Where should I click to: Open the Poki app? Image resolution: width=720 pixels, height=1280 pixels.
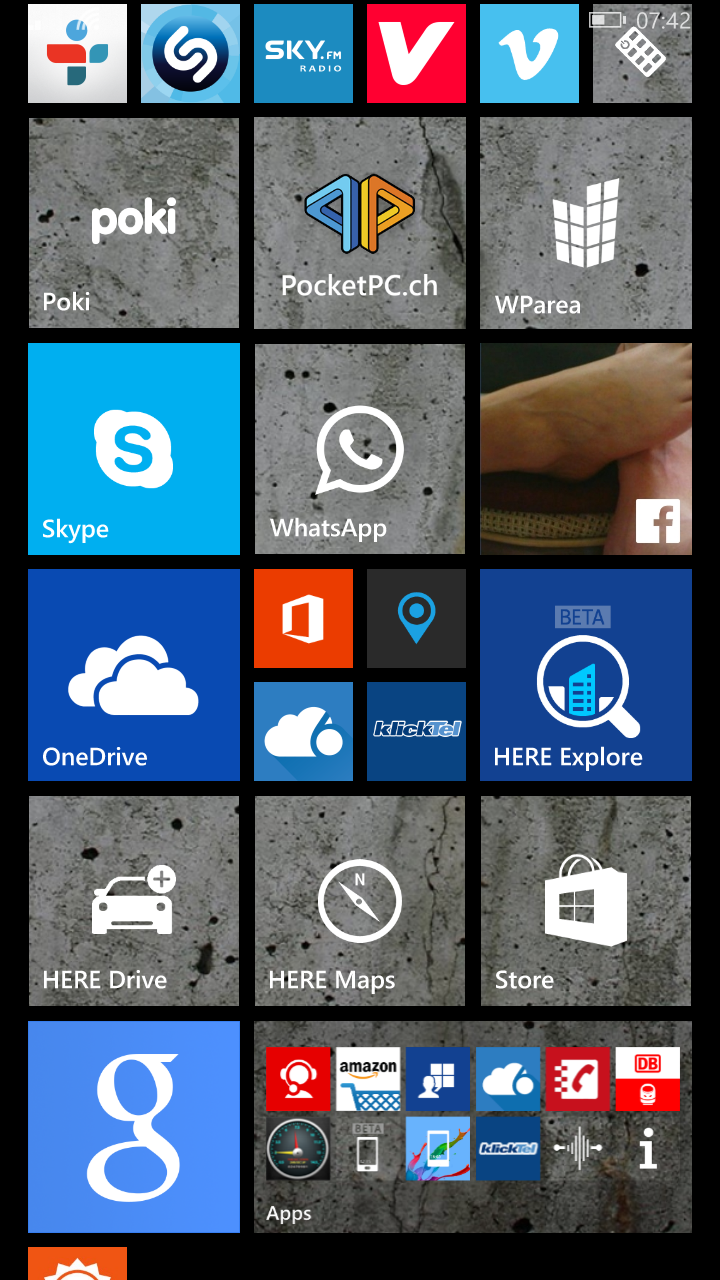point(134,223)
